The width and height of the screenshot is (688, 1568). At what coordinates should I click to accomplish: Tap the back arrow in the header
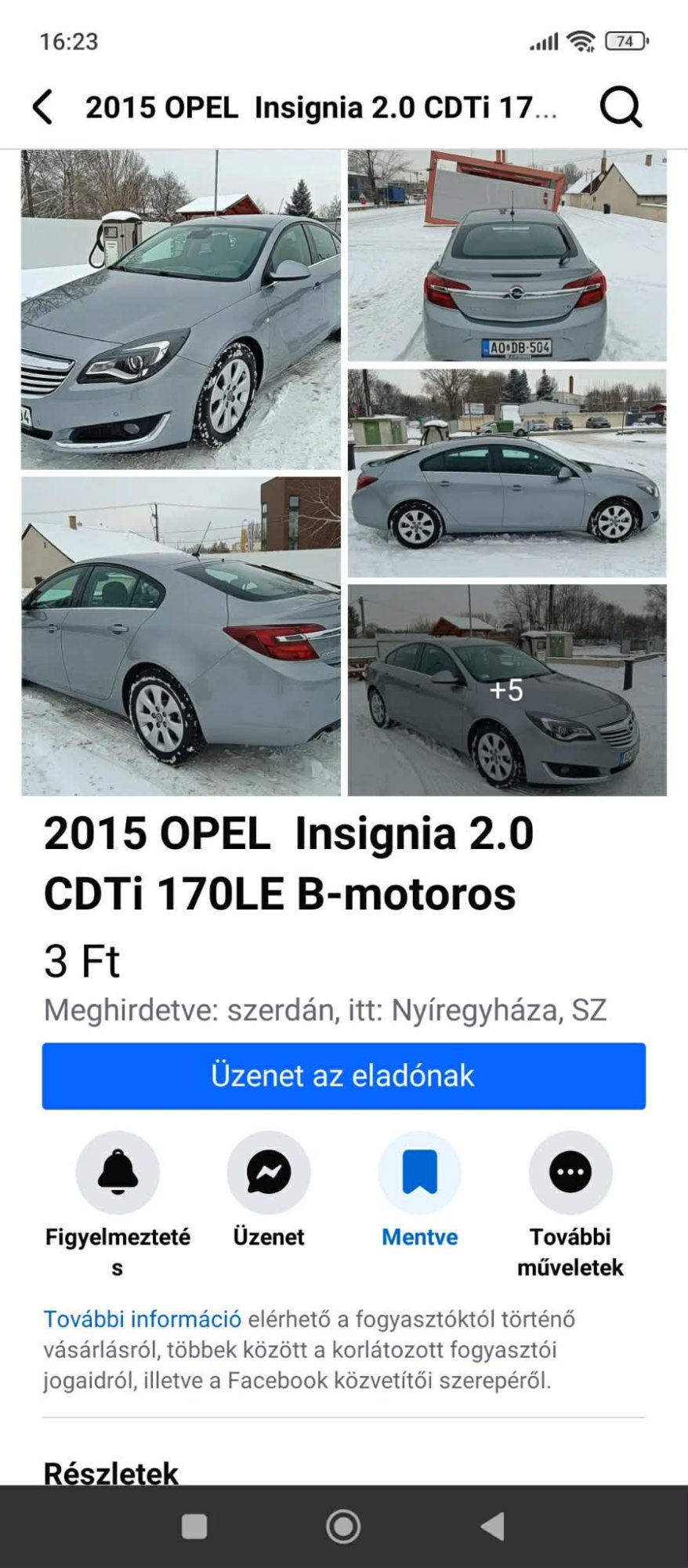click(43, 105)
